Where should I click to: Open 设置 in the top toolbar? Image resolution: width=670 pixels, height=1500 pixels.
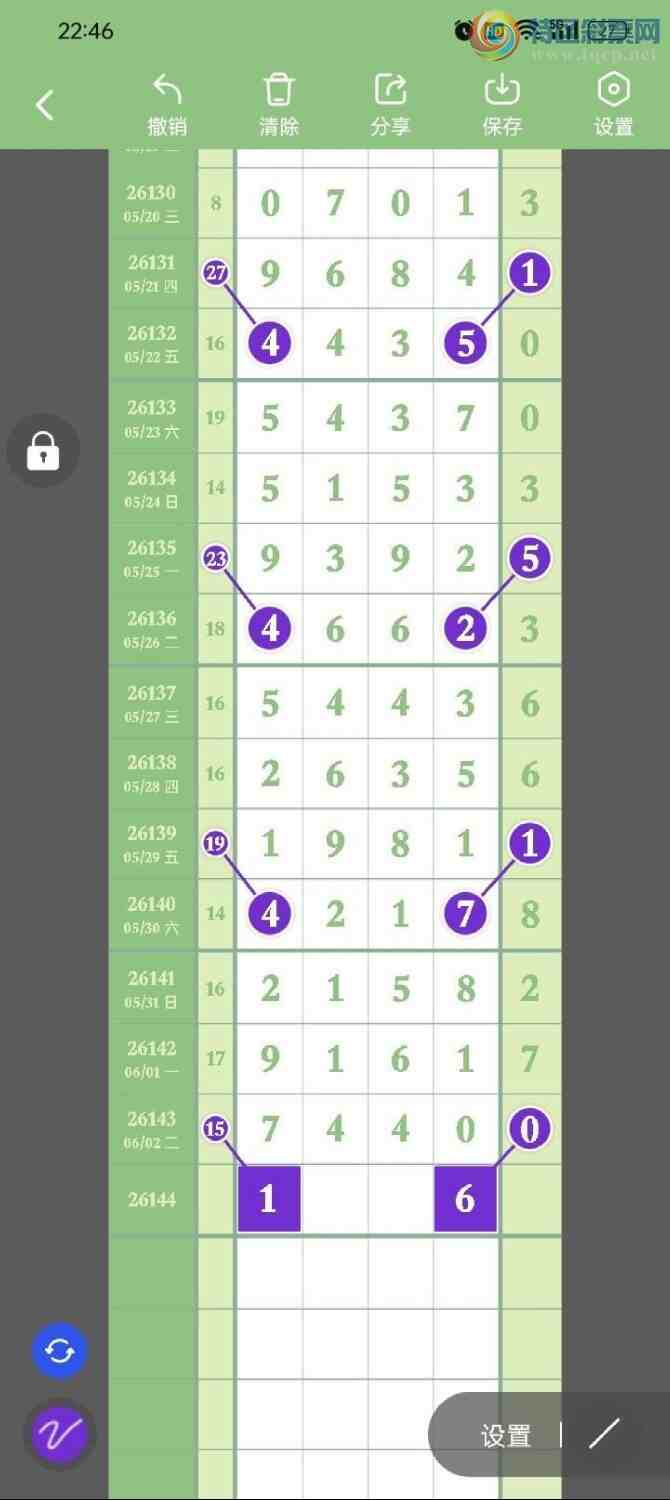(x=613, y=104)
